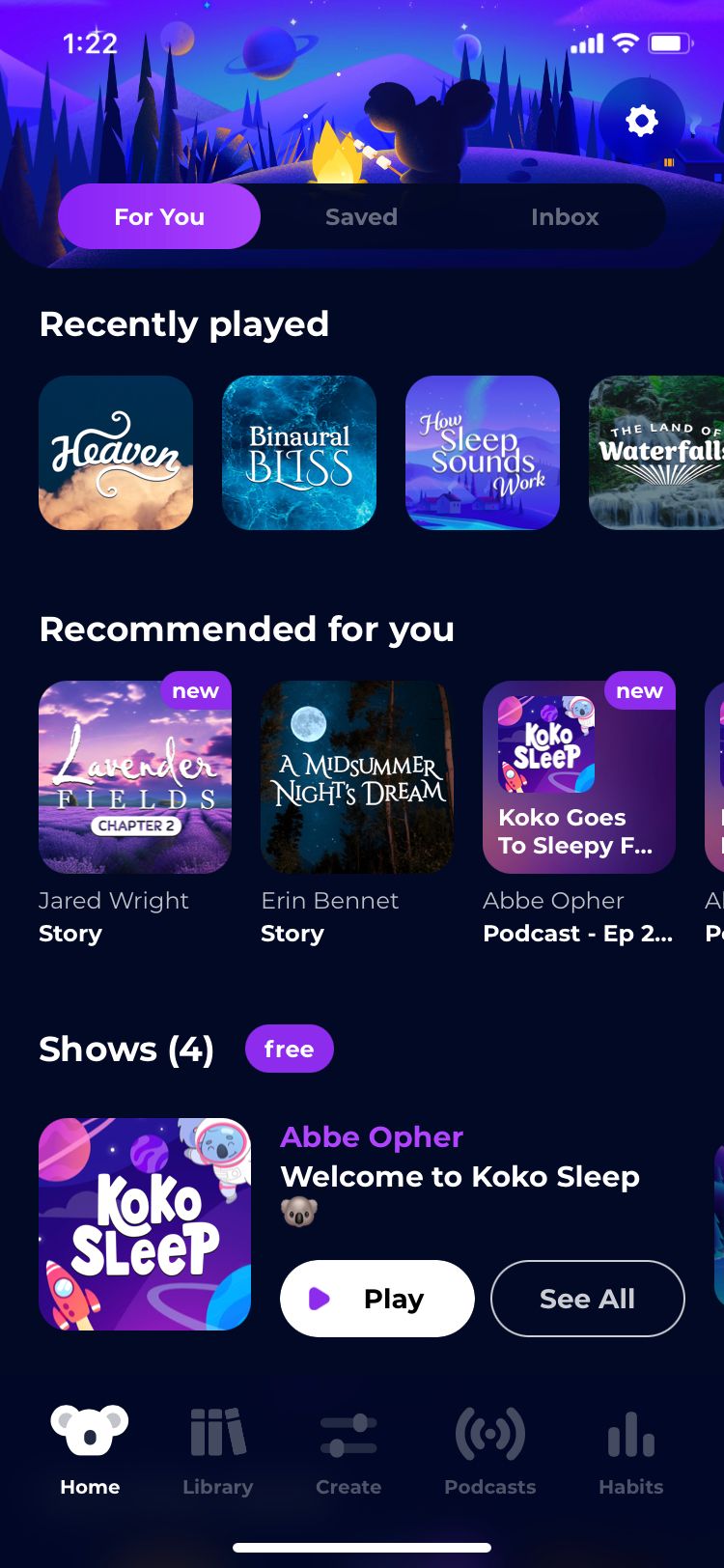The height and width of the screenshot is (1568, 724).
Task: Tap See All for Koko Sleep show
Action: tap(587, 1299)
